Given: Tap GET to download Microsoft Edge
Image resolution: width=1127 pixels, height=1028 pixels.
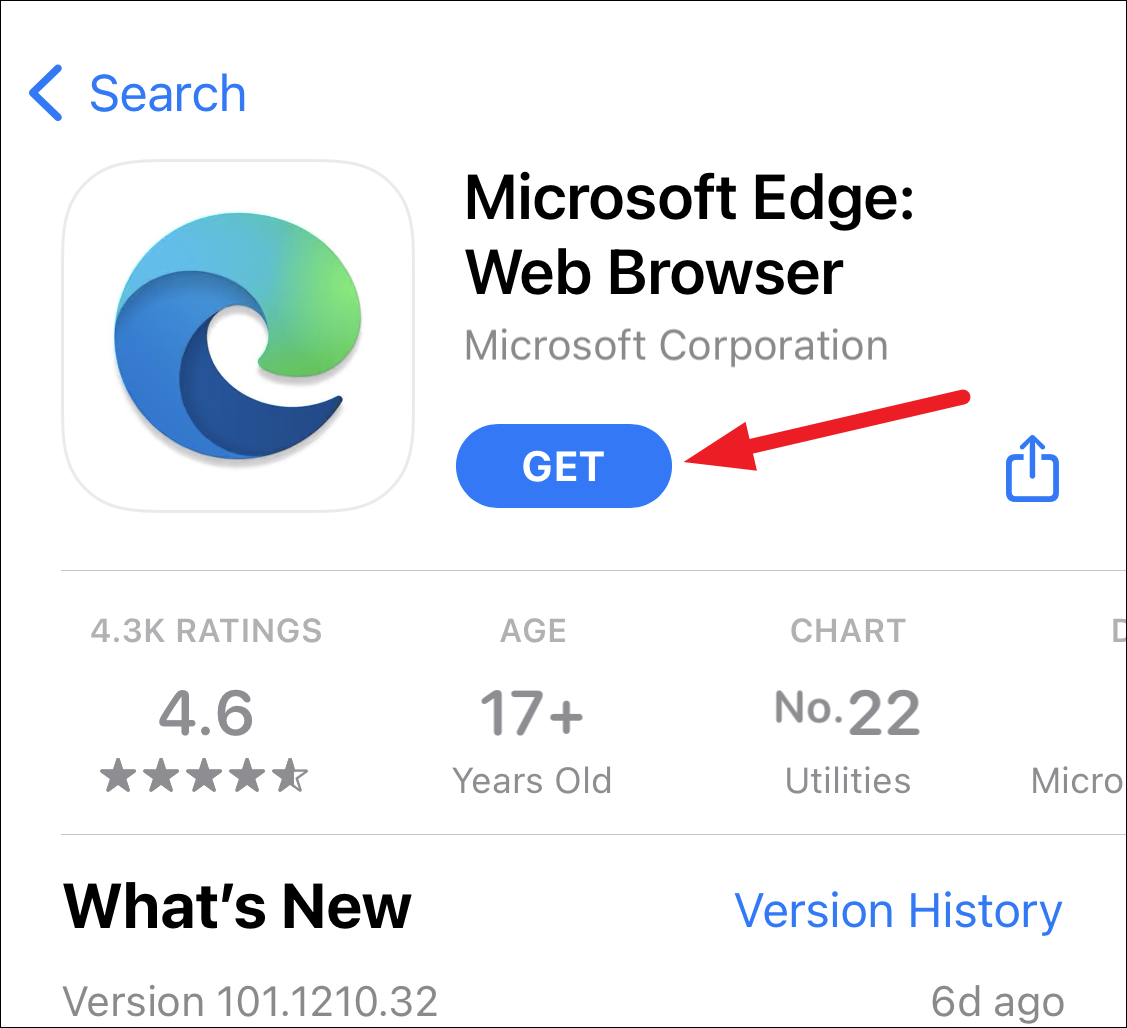Looking at the screenshot, I should (563, 466).
